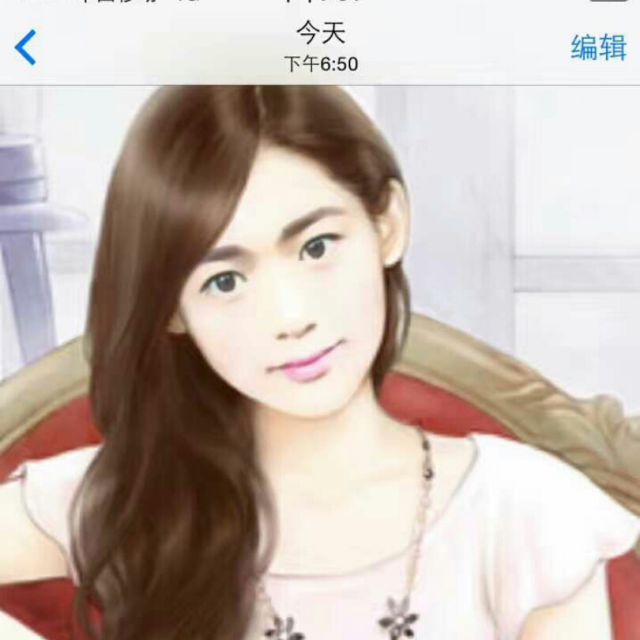Viewport: 640px width, 640px height.
Task: Go back using the blue arrow
Action: [26, 48]
